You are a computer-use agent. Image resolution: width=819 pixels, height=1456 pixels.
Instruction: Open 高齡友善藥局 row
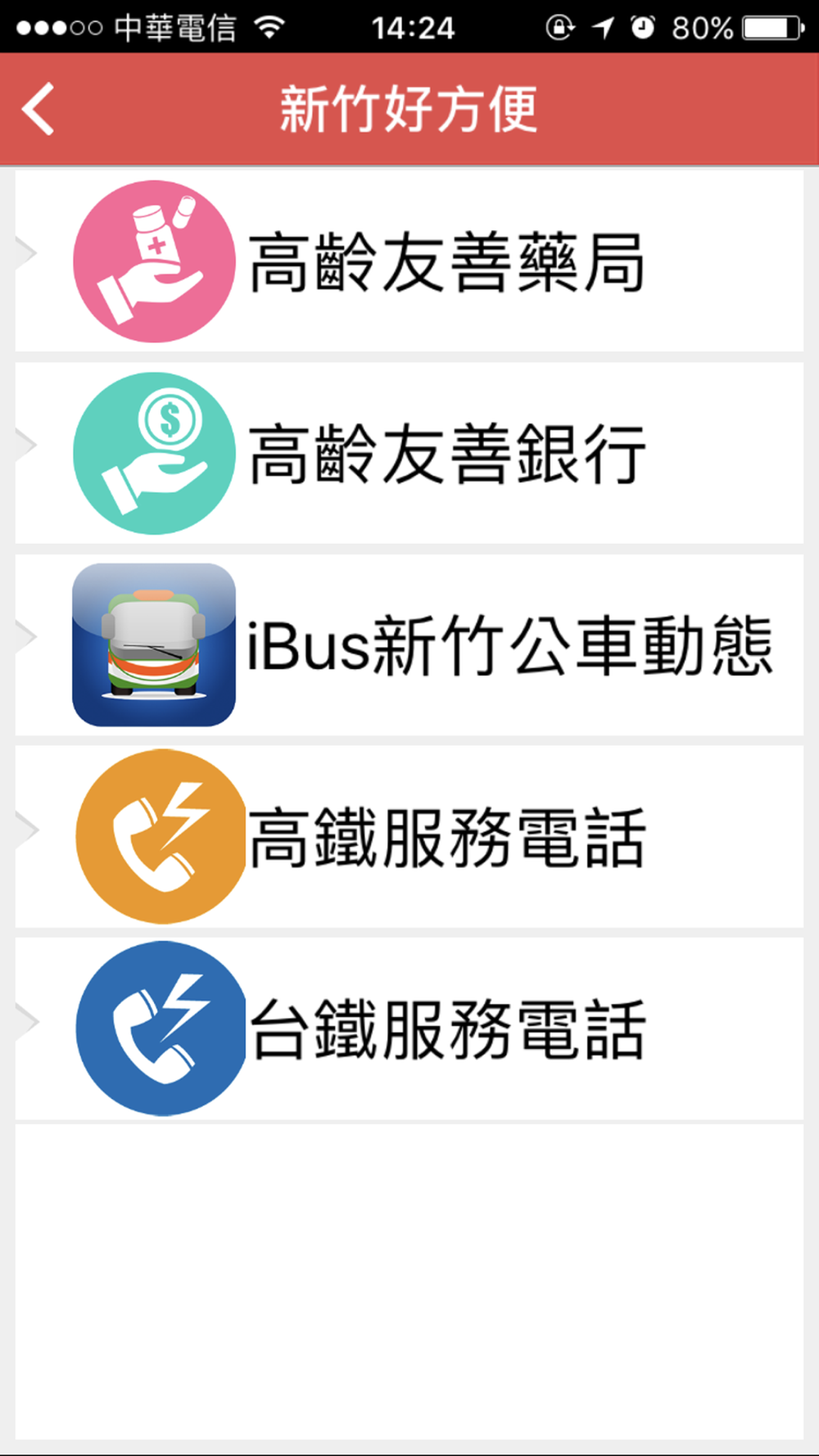coord(409,261)
